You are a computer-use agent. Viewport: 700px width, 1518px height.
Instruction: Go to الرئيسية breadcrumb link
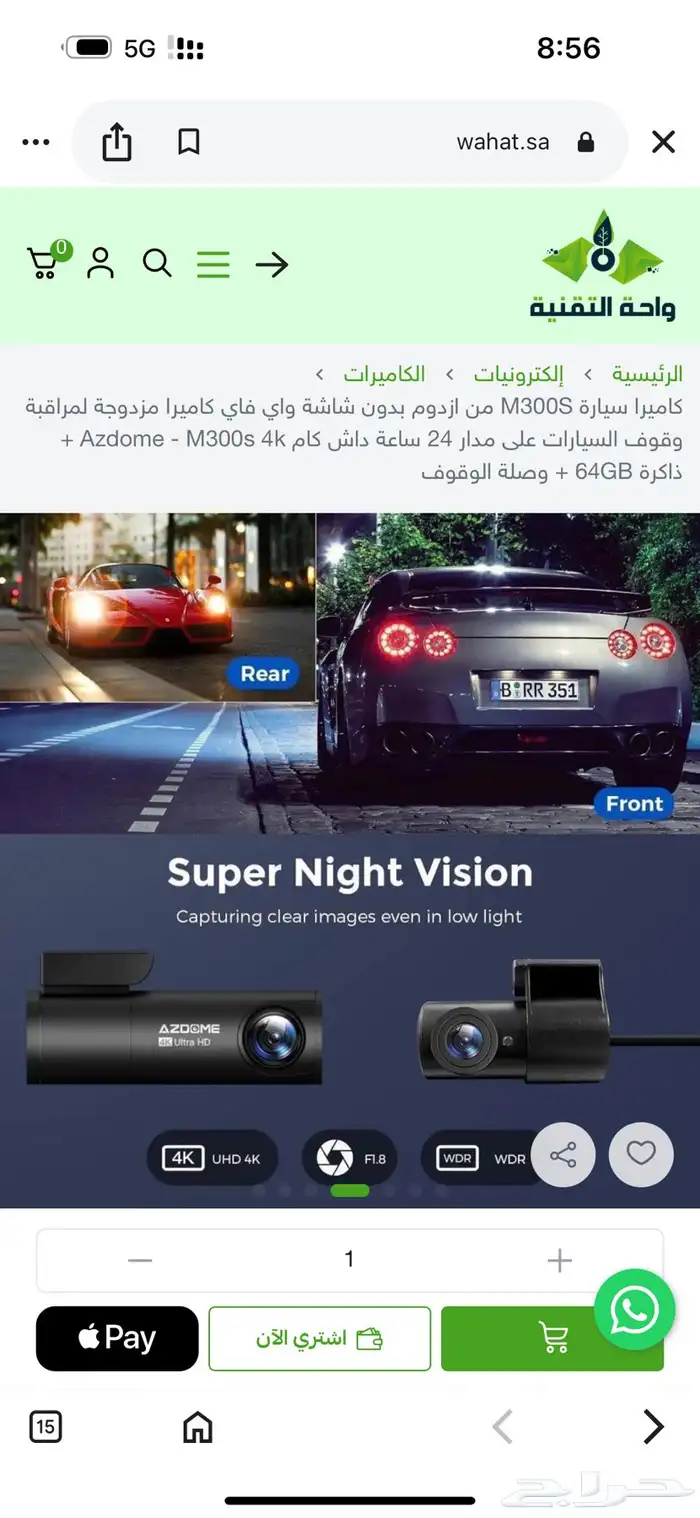tap(647, 375)
